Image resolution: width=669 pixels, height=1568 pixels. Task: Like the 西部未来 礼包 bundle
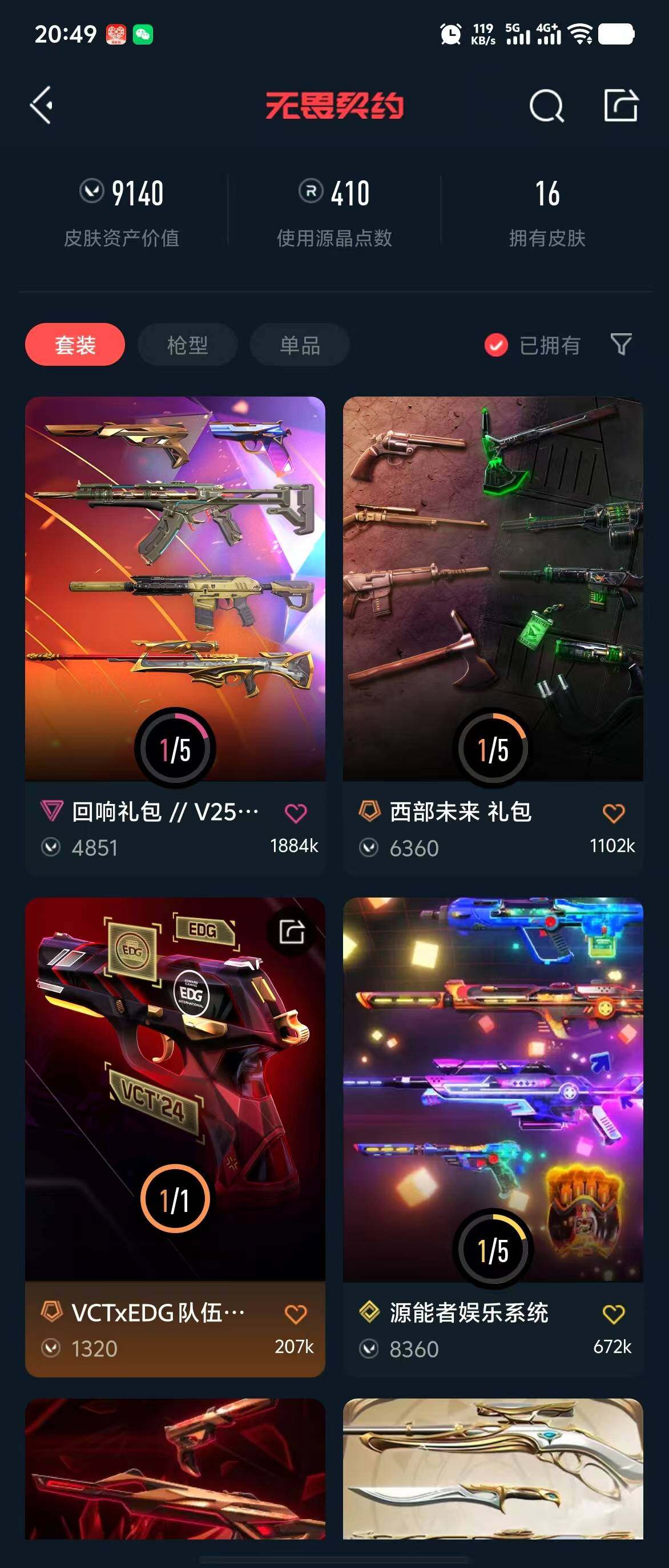613,813
